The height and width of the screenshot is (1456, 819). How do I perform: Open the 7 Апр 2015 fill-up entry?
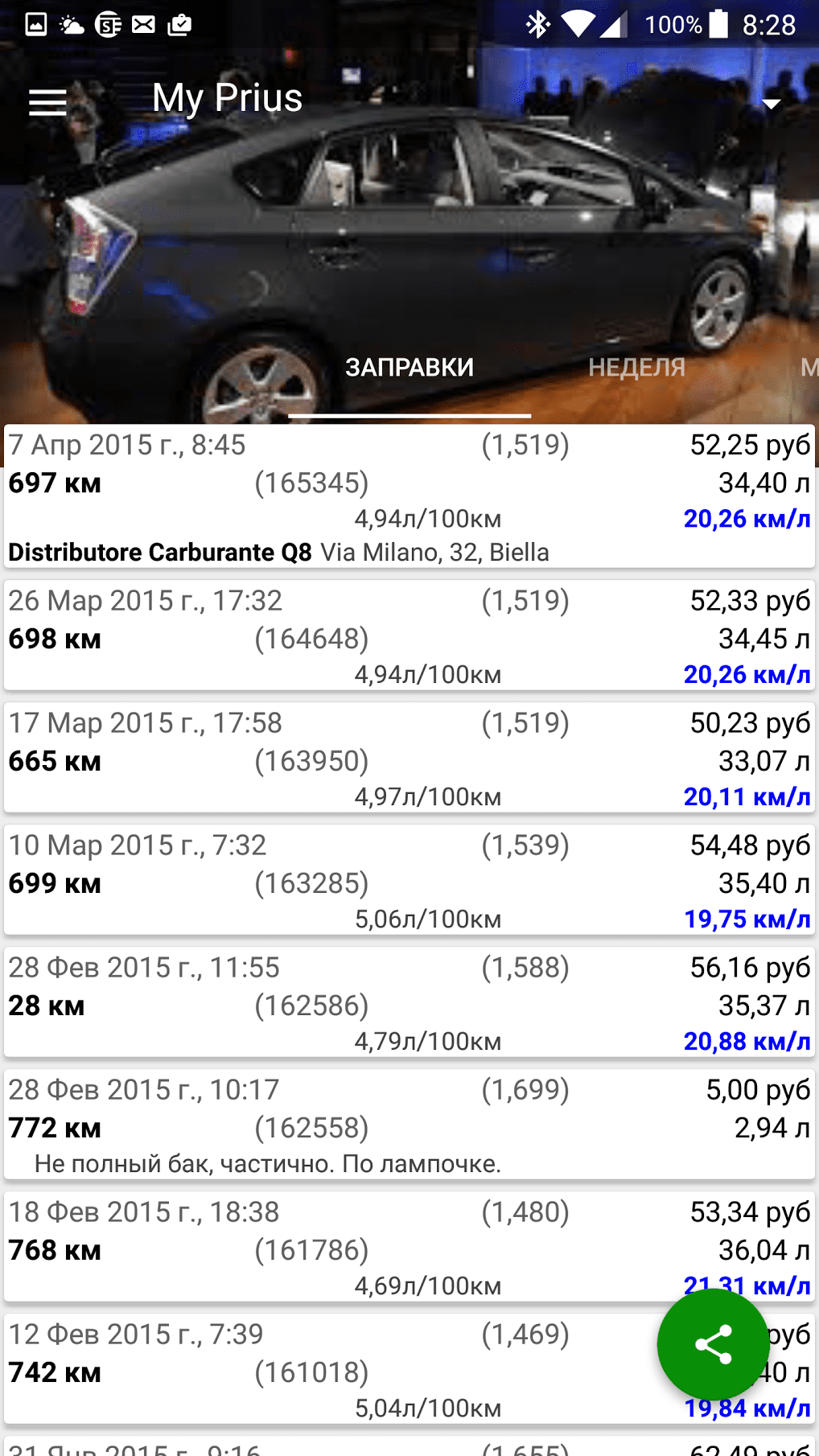(x=409, y=497)
